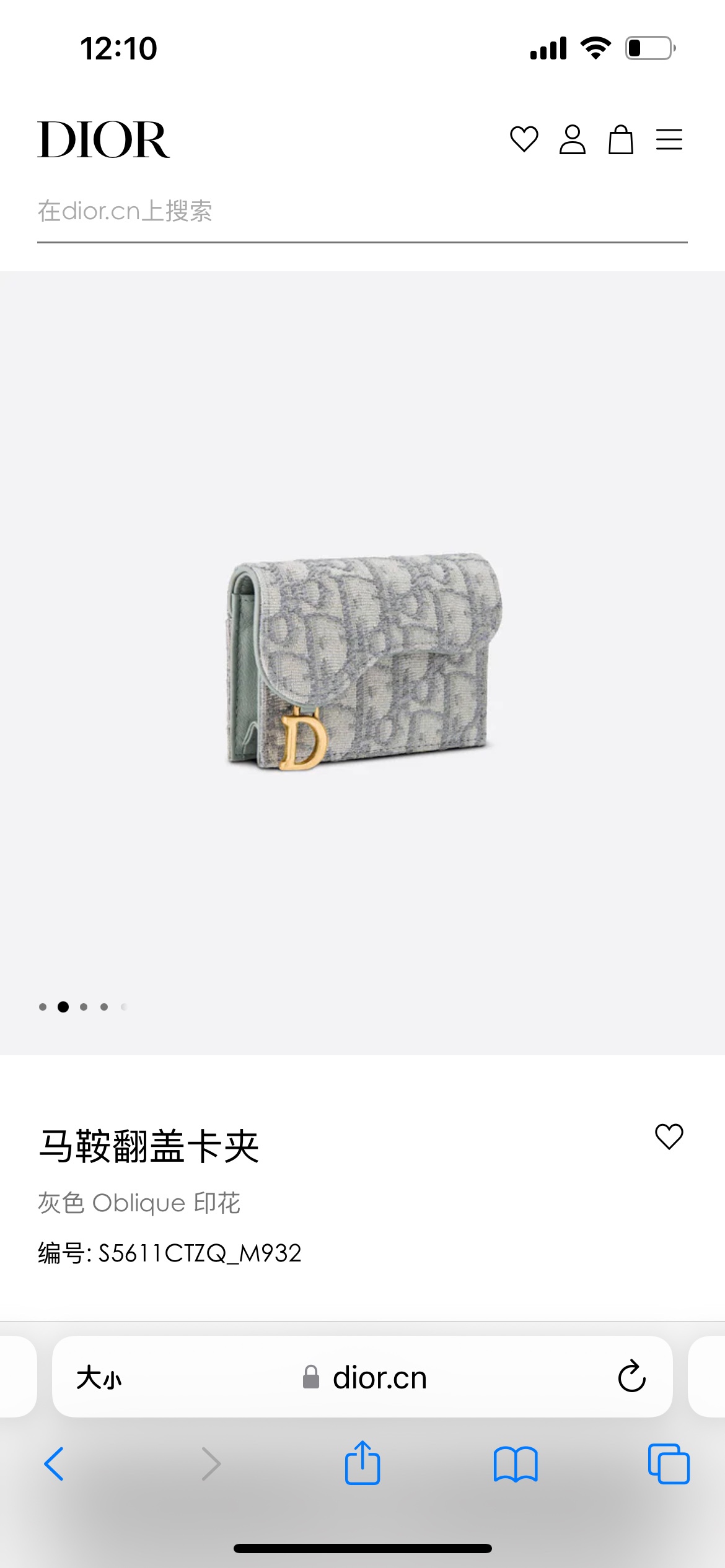Open the hamburger menu
The height and width of the screenshot is (1568, 725).
(x=669, y=139)
